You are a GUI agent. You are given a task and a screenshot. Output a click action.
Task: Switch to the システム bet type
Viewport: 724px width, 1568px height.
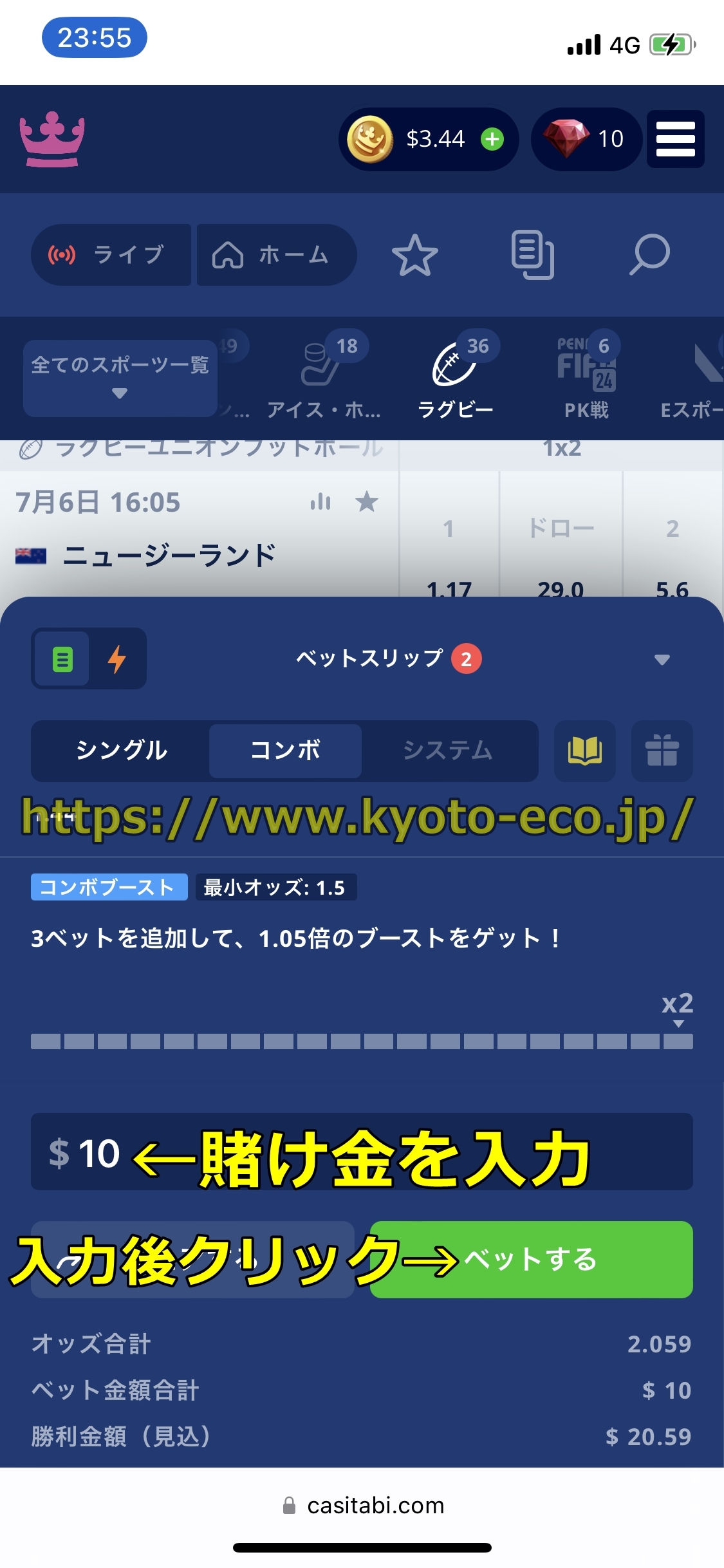pos(448,751)
